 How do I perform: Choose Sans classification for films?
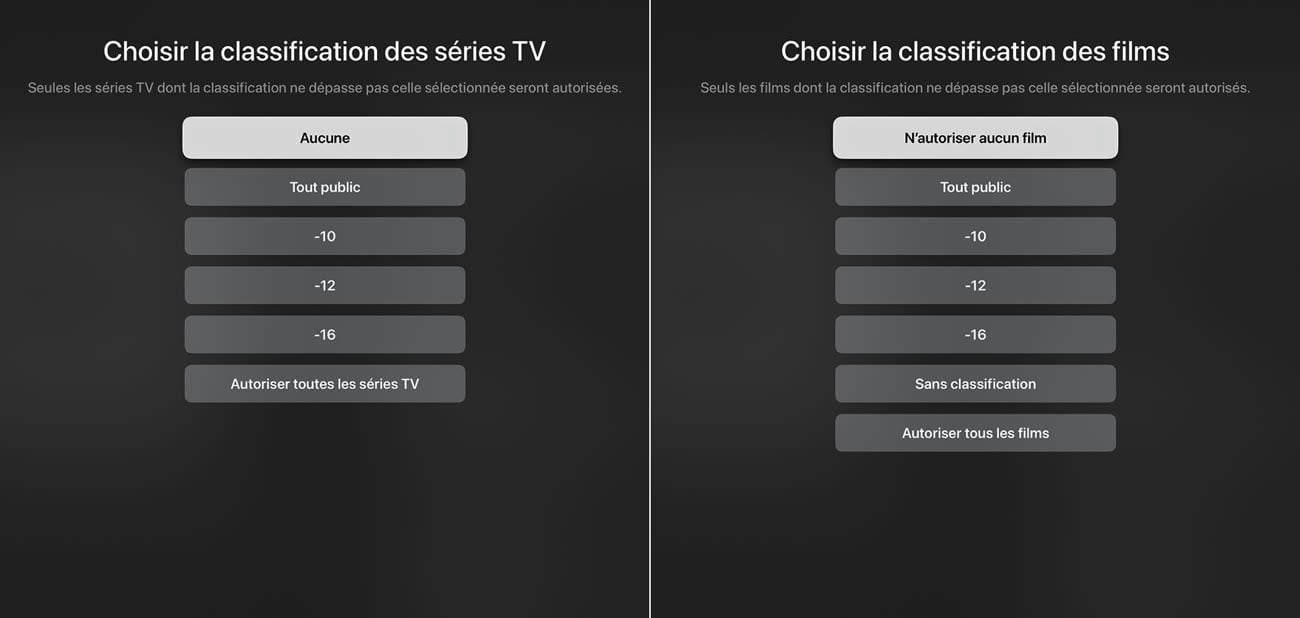[975, 384]
